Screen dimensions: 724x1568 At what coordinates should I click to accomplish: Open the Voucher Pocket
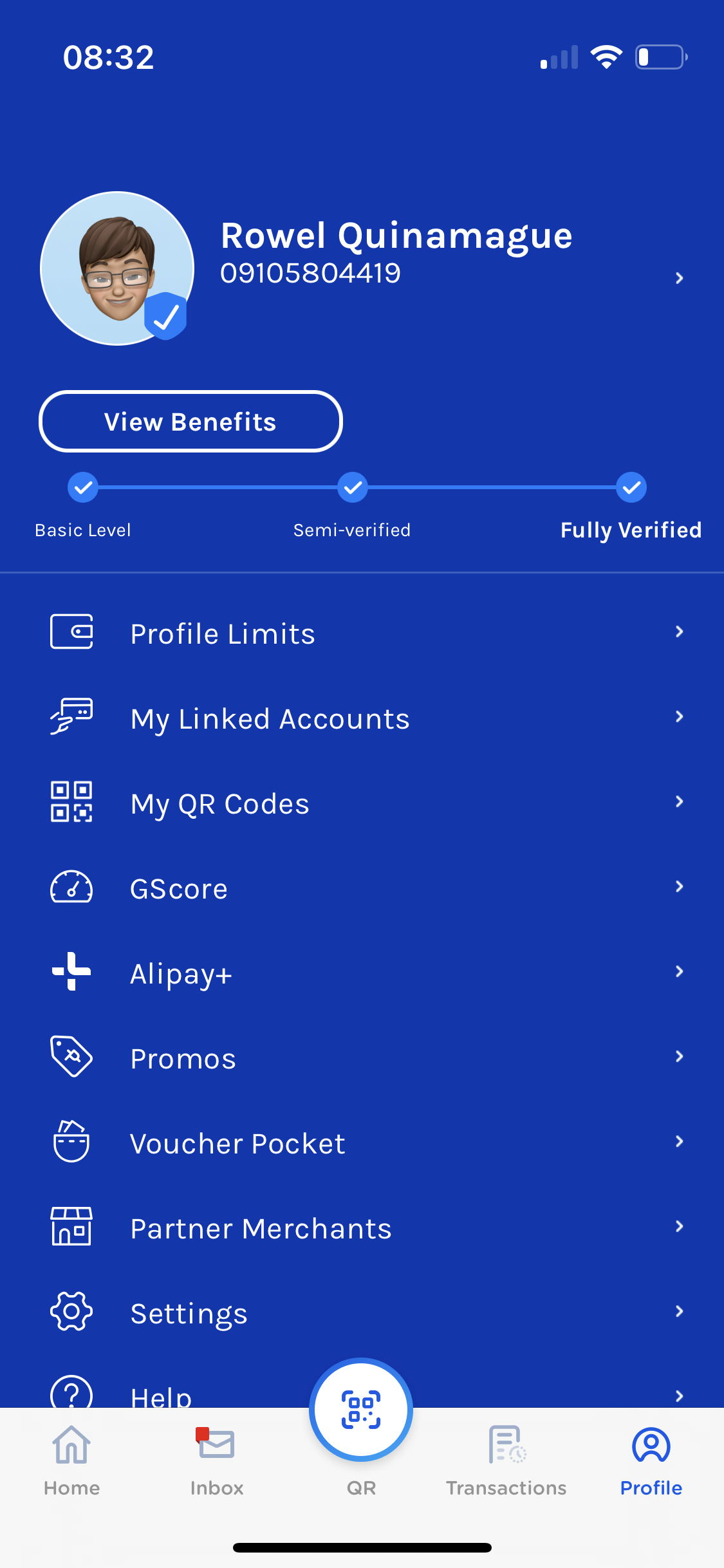362,1143
